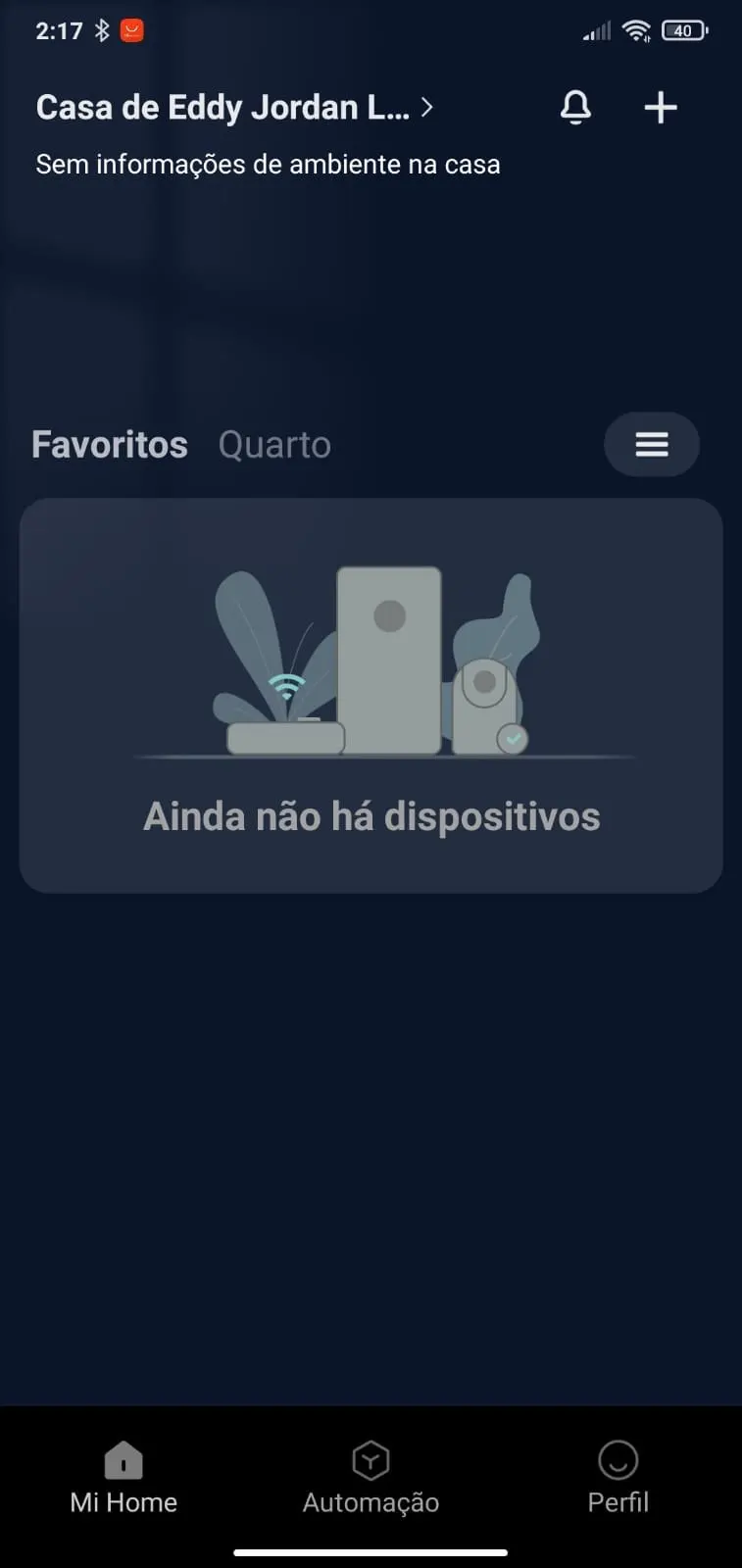The image size is (742, 1568).
Task: Expand the Casa de Eddy Jordan home selector
Action: (234, 107)
